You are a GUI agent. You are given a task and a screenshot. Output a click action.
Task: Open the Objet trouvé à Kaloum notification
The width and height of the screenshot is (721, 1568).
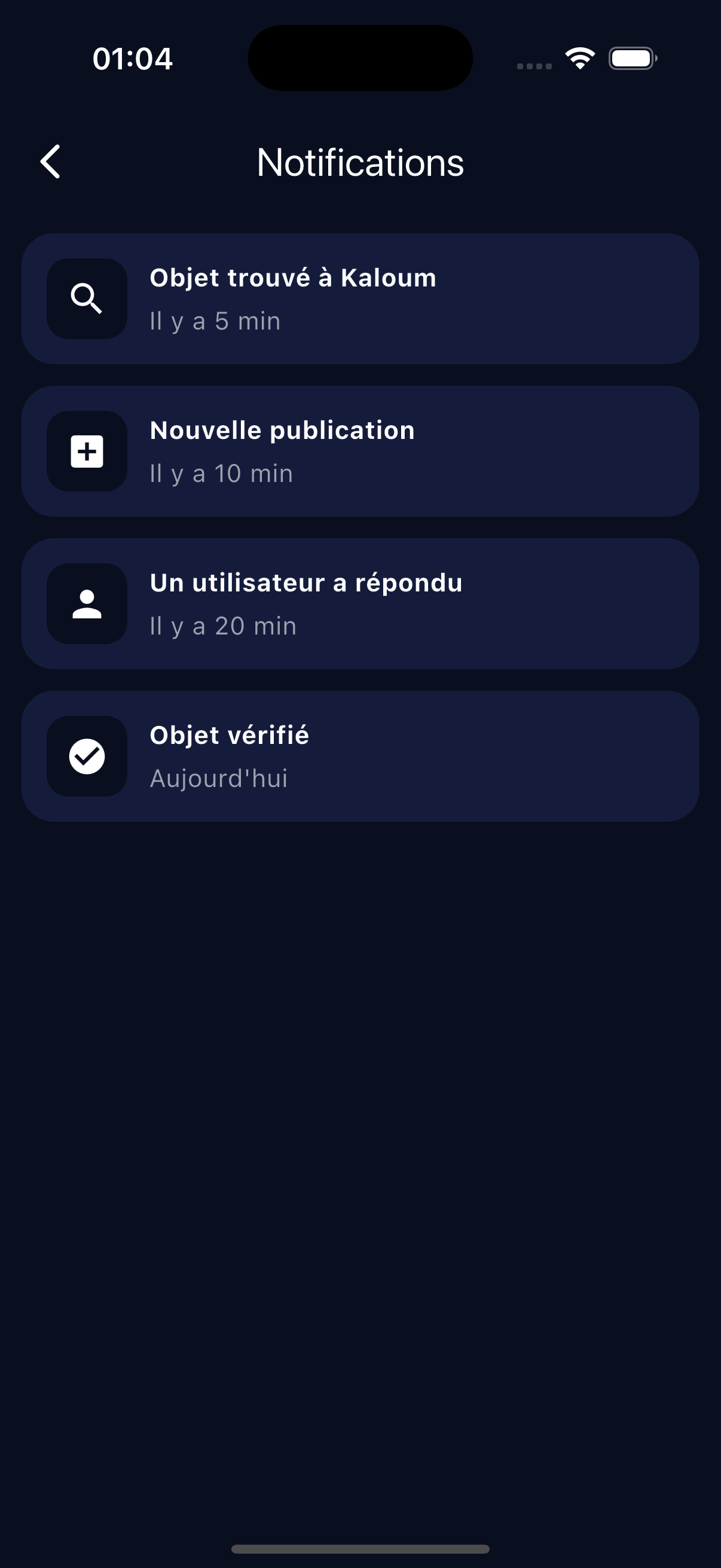coord(360,299)
